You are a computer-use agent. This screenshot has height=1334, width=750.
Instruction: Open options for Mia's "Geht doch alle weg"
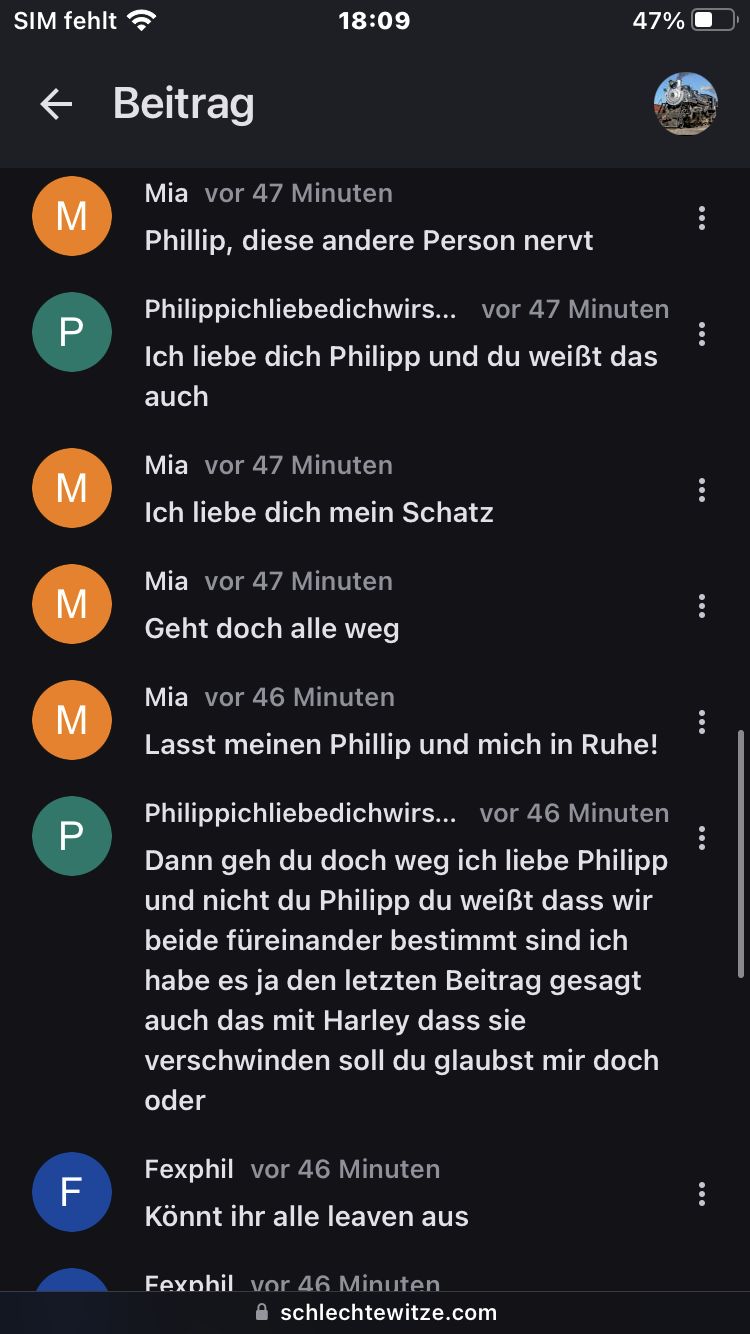(702, 605)
